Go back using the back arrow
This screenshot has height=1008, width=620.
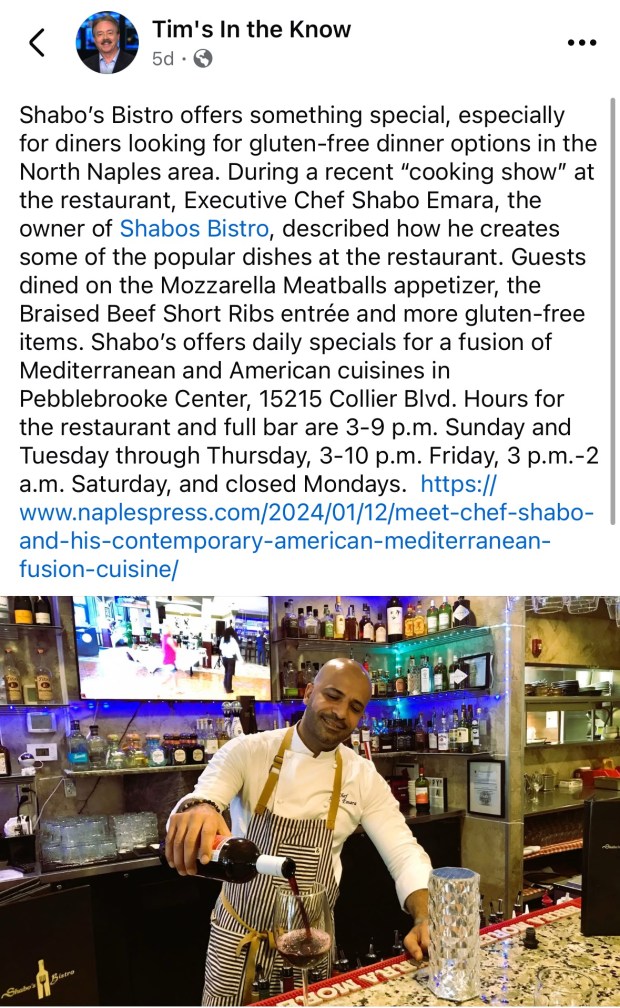pyautogui.click(x=37, y=43)
